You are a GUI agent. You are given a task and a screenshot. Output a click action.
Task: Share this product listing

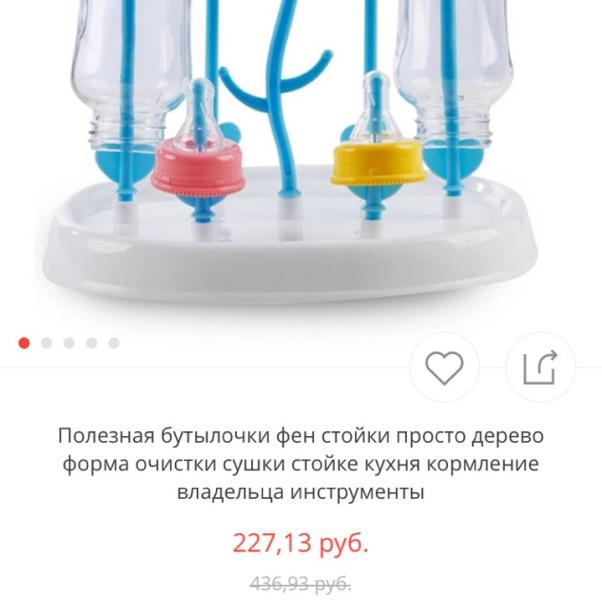(540, 367)
